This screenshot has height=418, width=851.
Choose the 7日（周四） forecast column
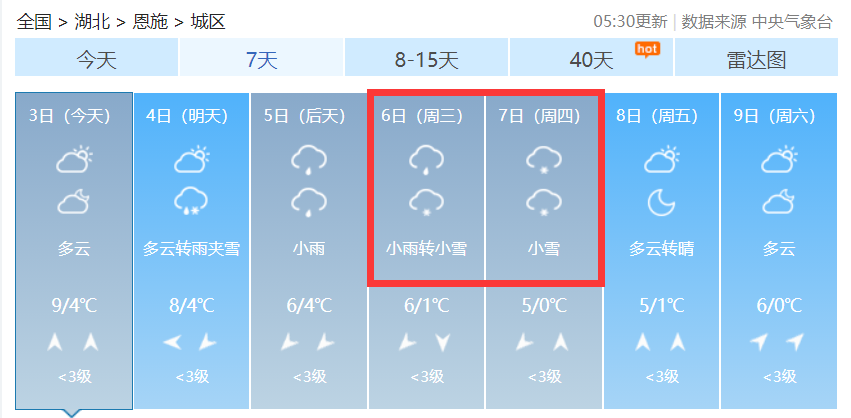543,250
